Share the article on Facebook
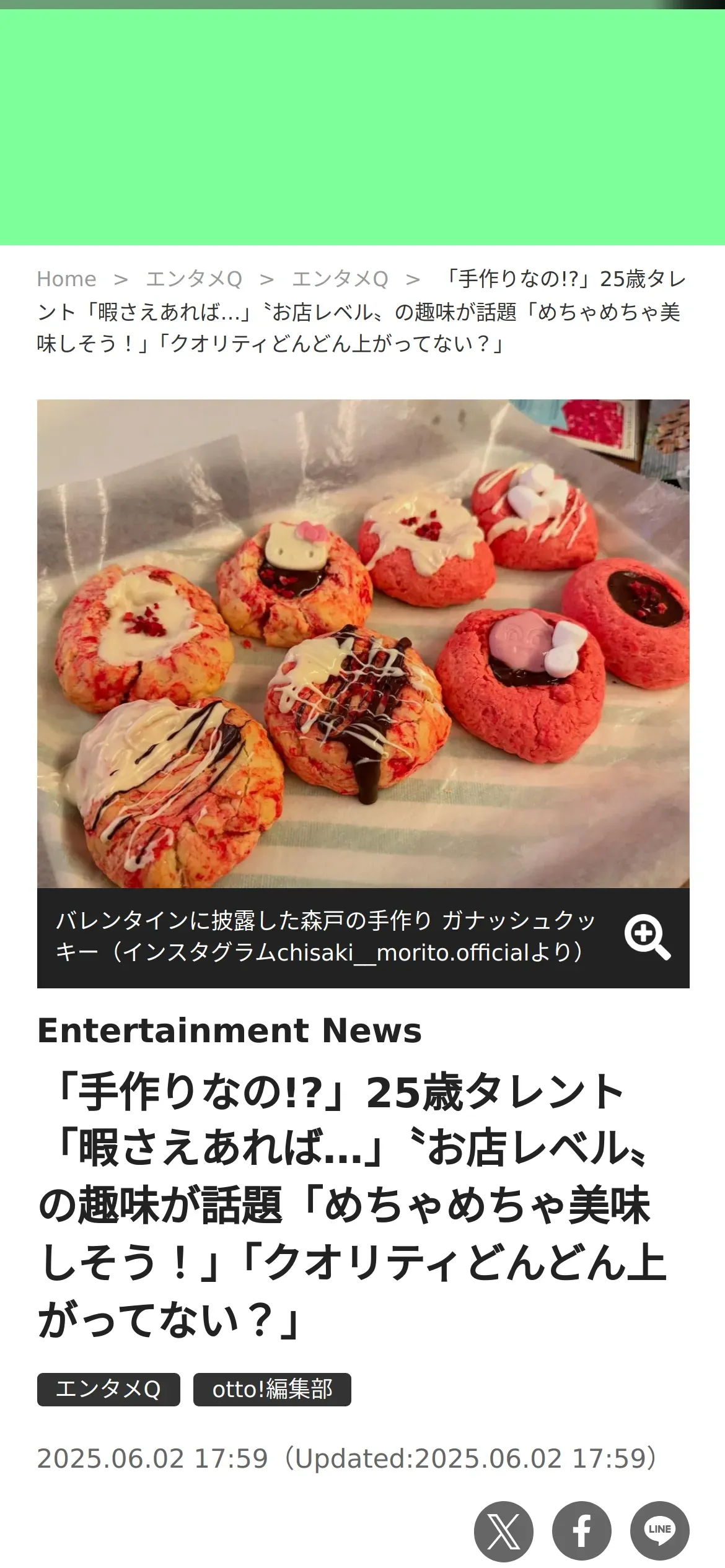 coord(581,1530)
